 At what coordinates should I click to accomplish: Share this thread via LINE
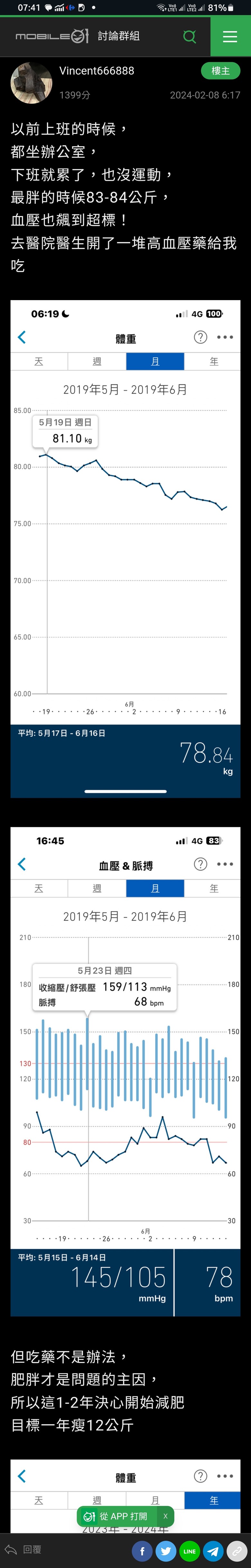(190, 1550)
